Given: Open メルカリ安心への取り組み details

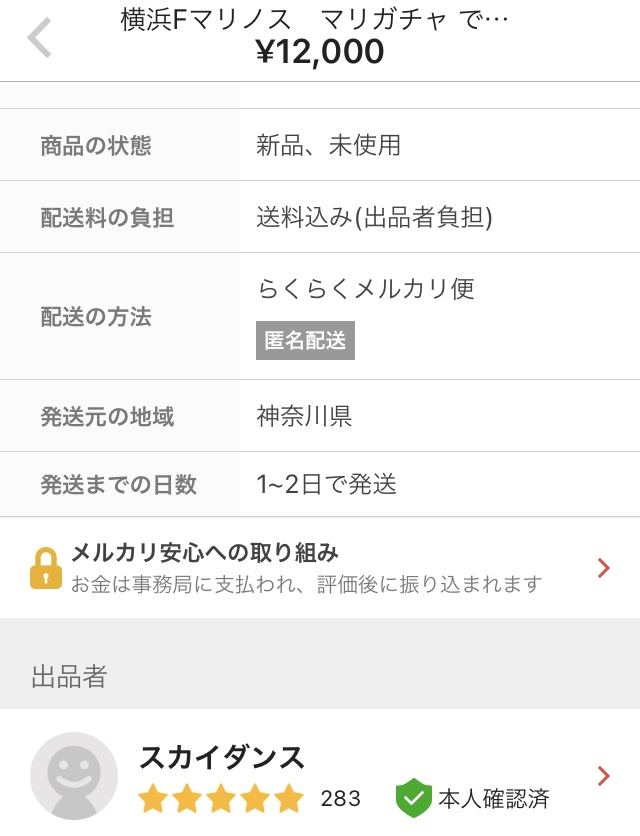Looking at the screenshot, I should pos(320,568).
